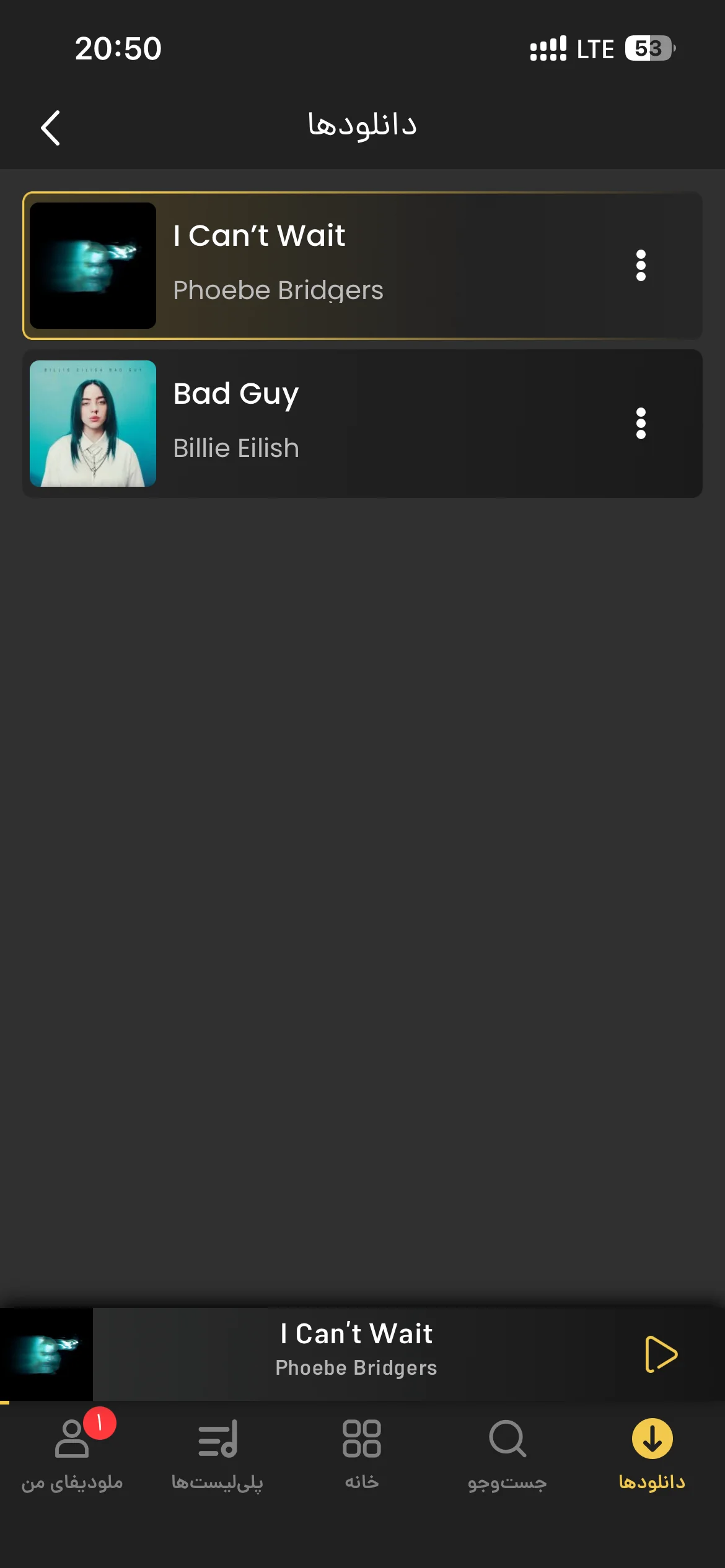Open options menu for I Can't Wait
The width and height of the screenshot is (725, 1568).
coord(641,266)
